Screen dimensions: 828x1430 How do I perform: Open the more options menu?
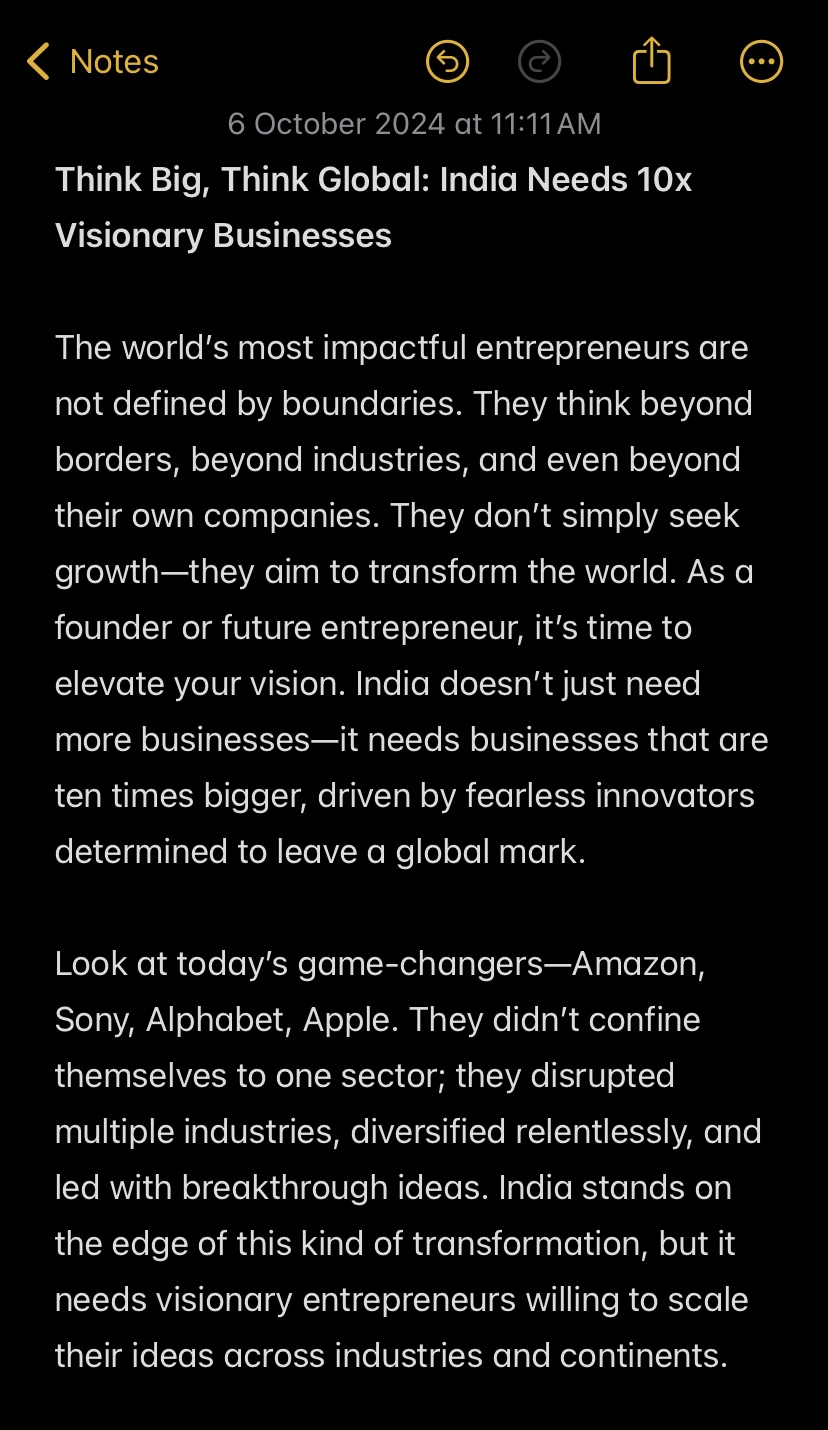click(761, 62)
